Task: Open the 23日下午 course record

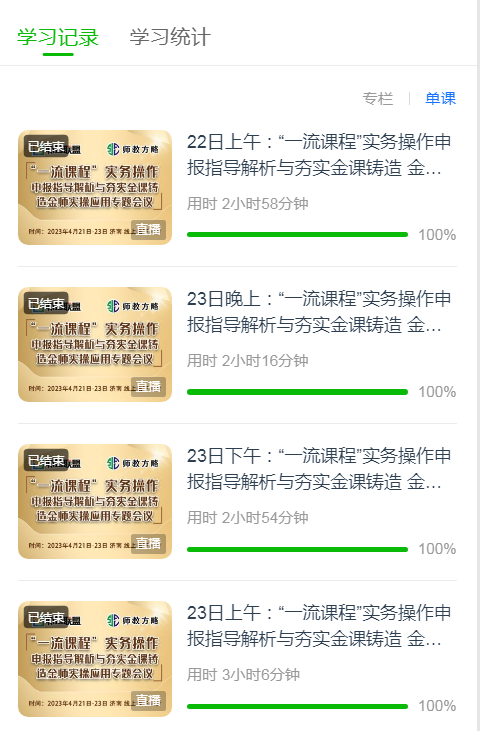Action: point(237,502)
